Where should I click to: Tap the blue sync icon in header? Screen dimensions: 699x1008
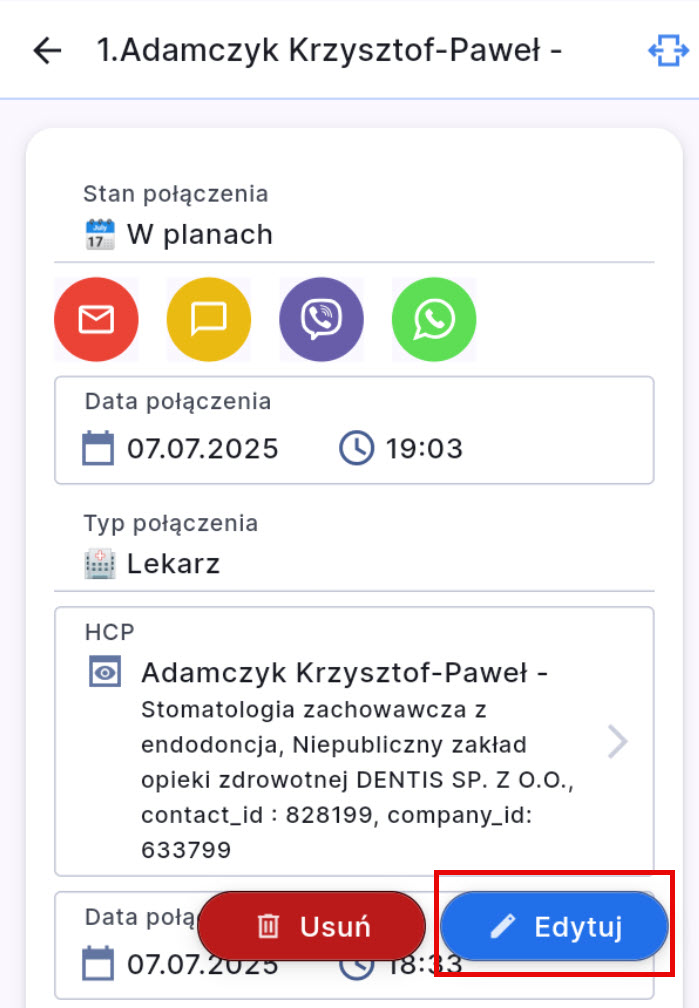pyautogui.click(x=668, y=50)
